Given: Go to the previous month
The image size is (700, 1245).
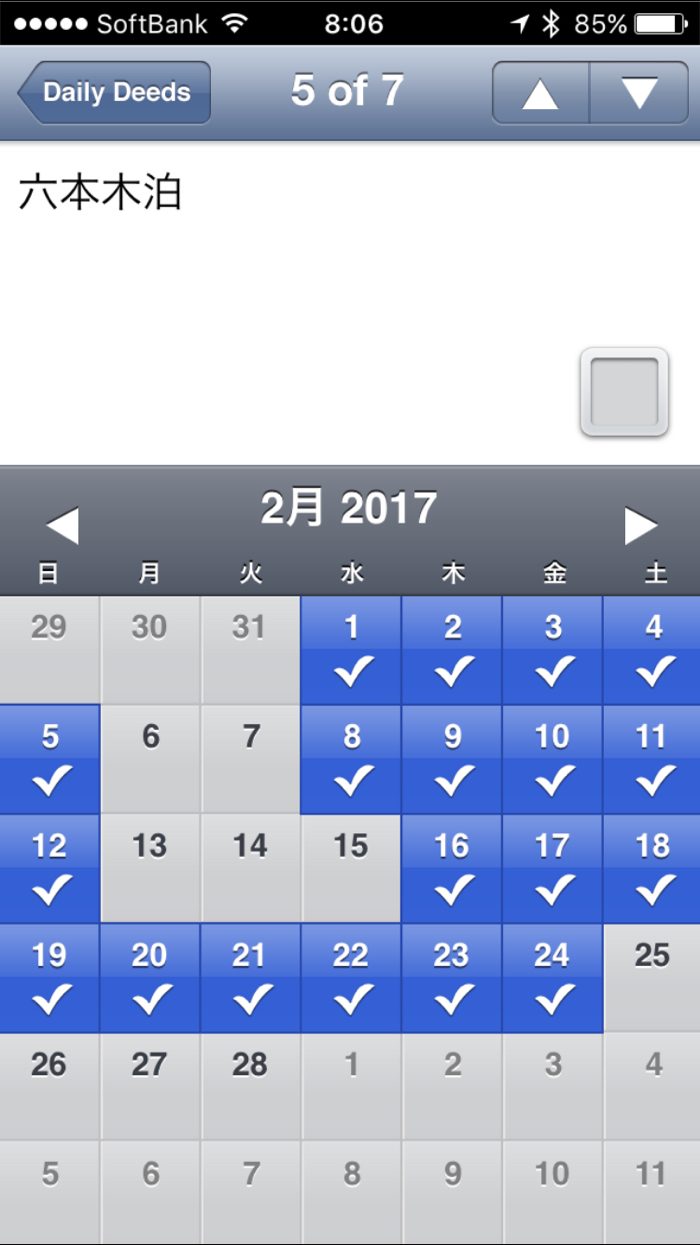Looking at the screenshot, I should pos(62,525).
